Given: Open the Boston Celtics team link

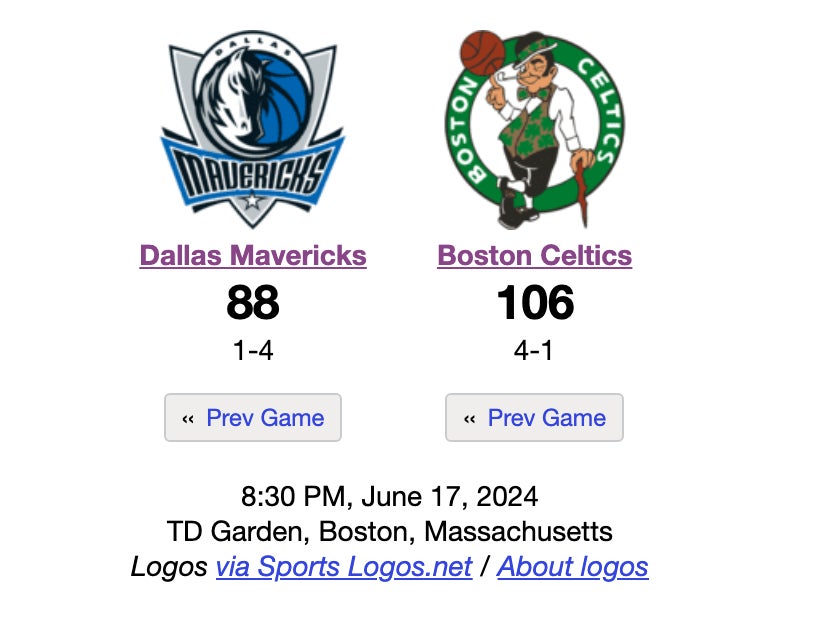Looking at the screenshot, I should (534, 256).
